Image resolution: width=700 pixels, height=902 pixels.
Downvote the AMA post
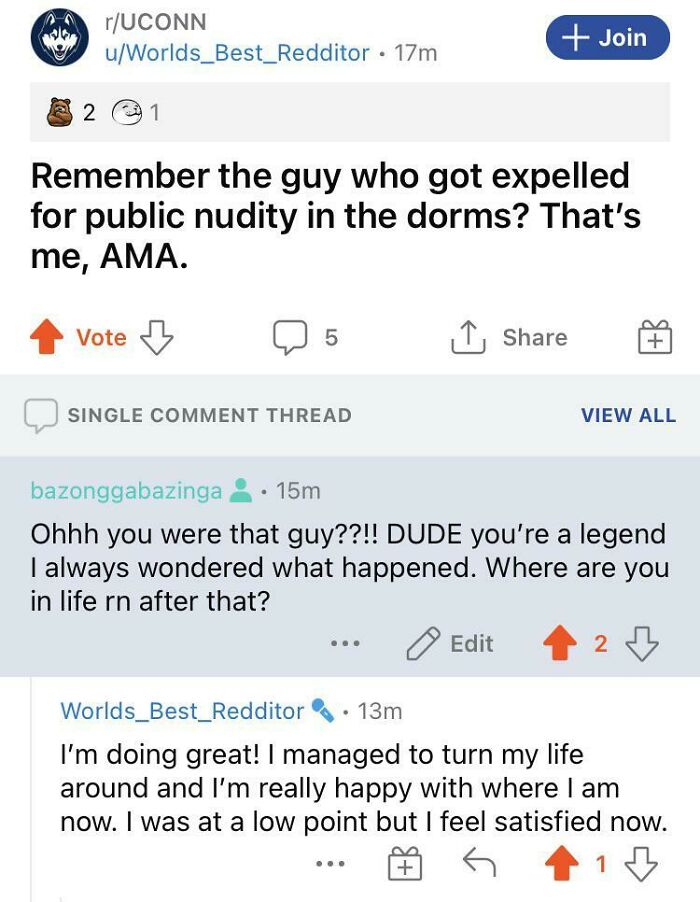coord(156,338)
